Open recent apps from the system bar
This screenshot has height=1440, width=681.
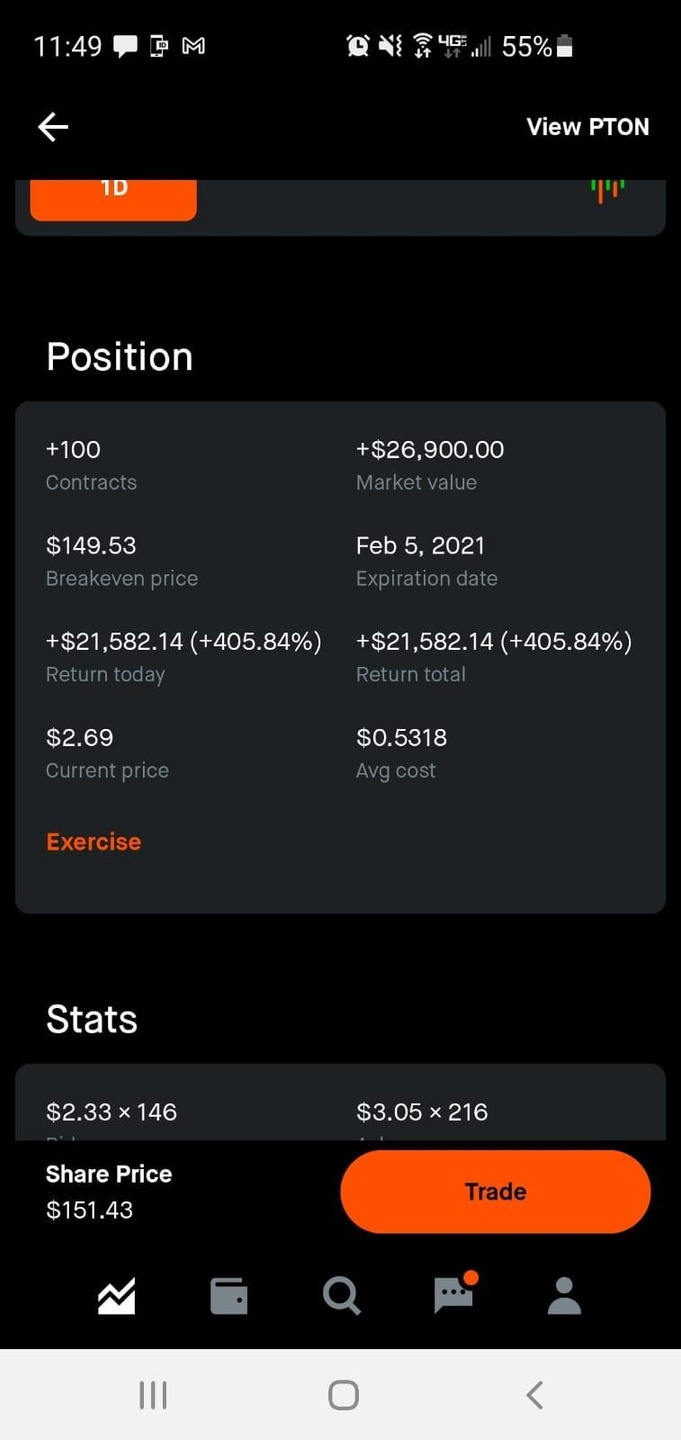point(152,1395)
